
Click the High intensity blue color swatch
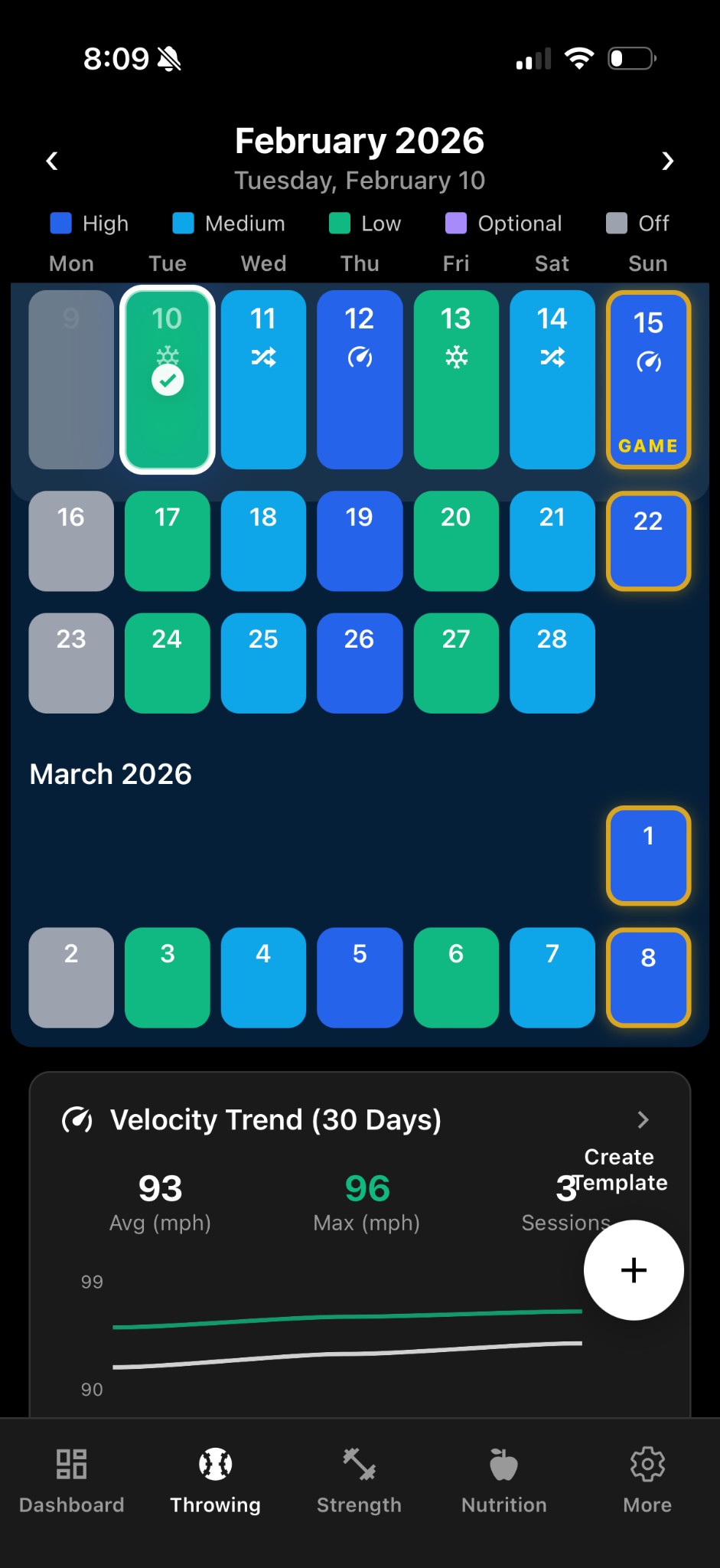pos(60,224)
